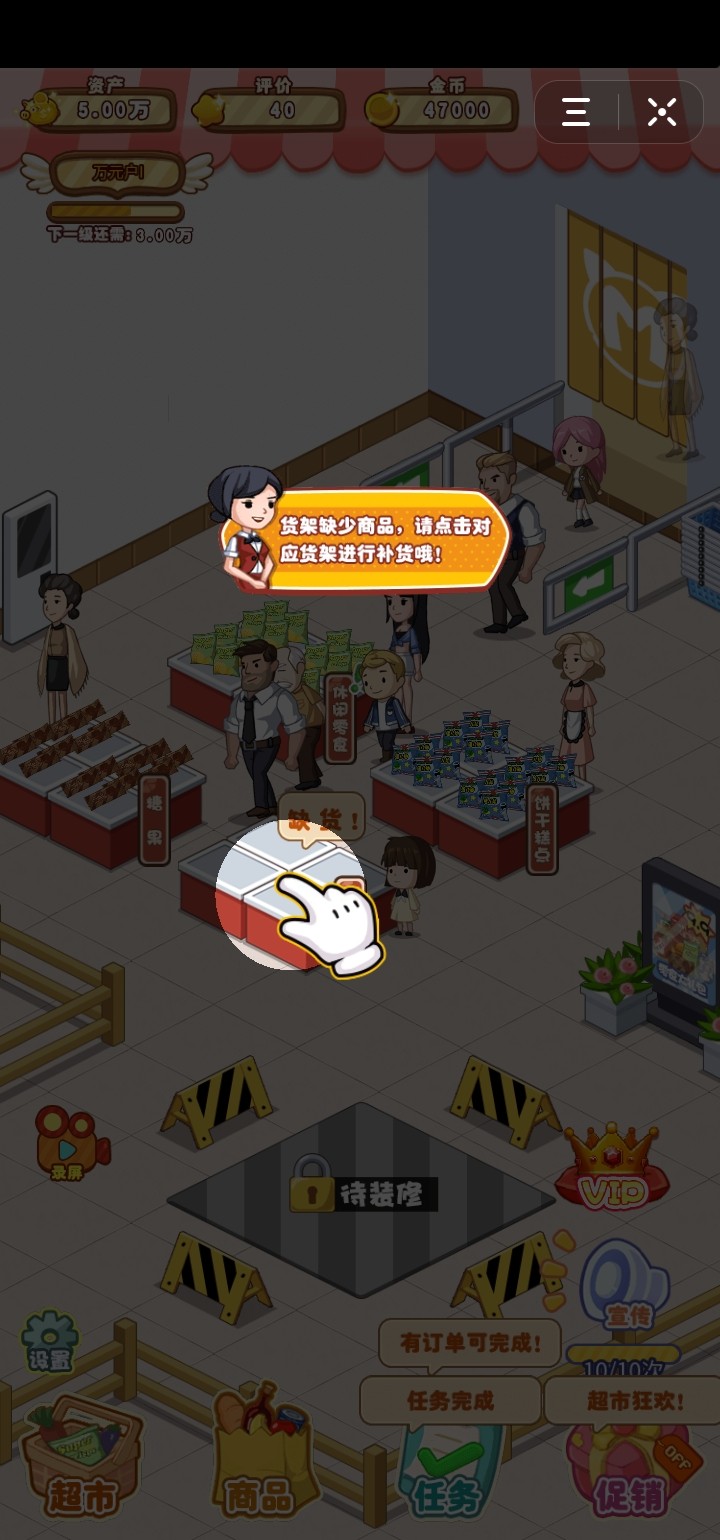Viewport: 720px width, 1540px height.
Task: Open the 任务完成 notification bubble
Action: (x=450, y=1400)
